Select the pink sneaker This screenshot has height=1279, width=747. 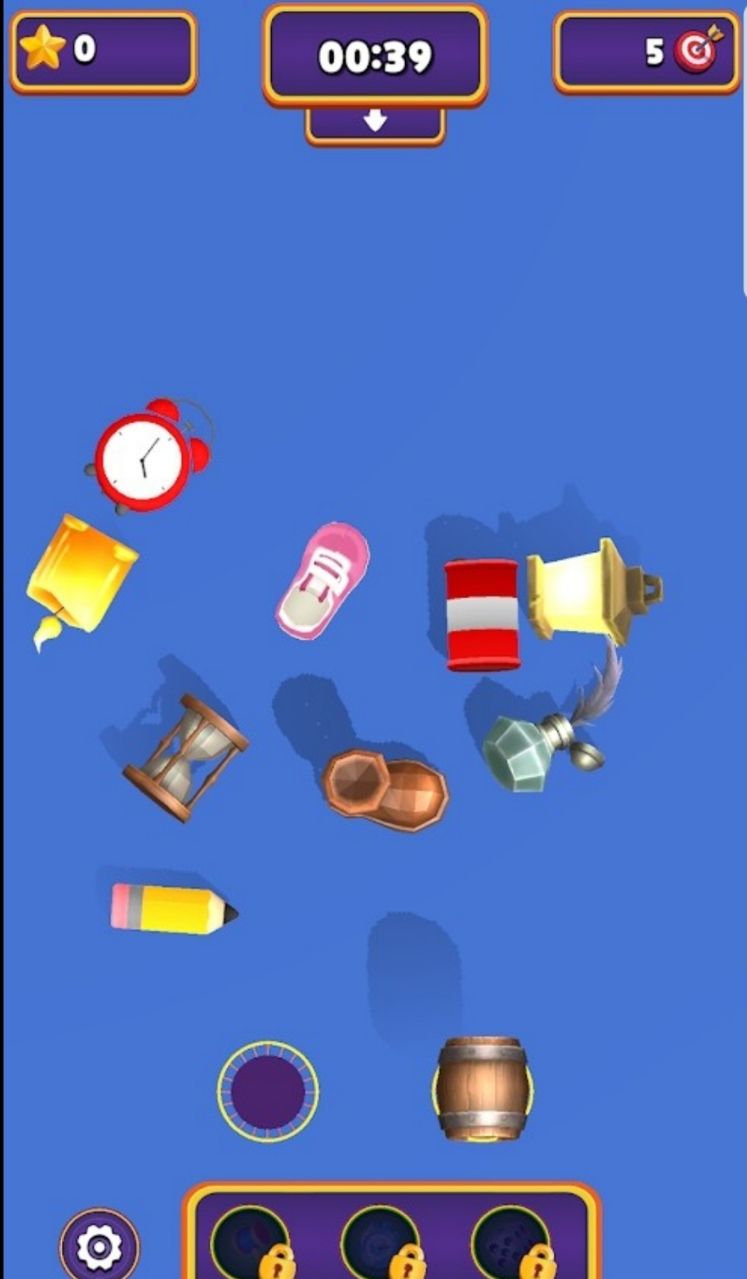pyautogui.click(x=322, y=580)
